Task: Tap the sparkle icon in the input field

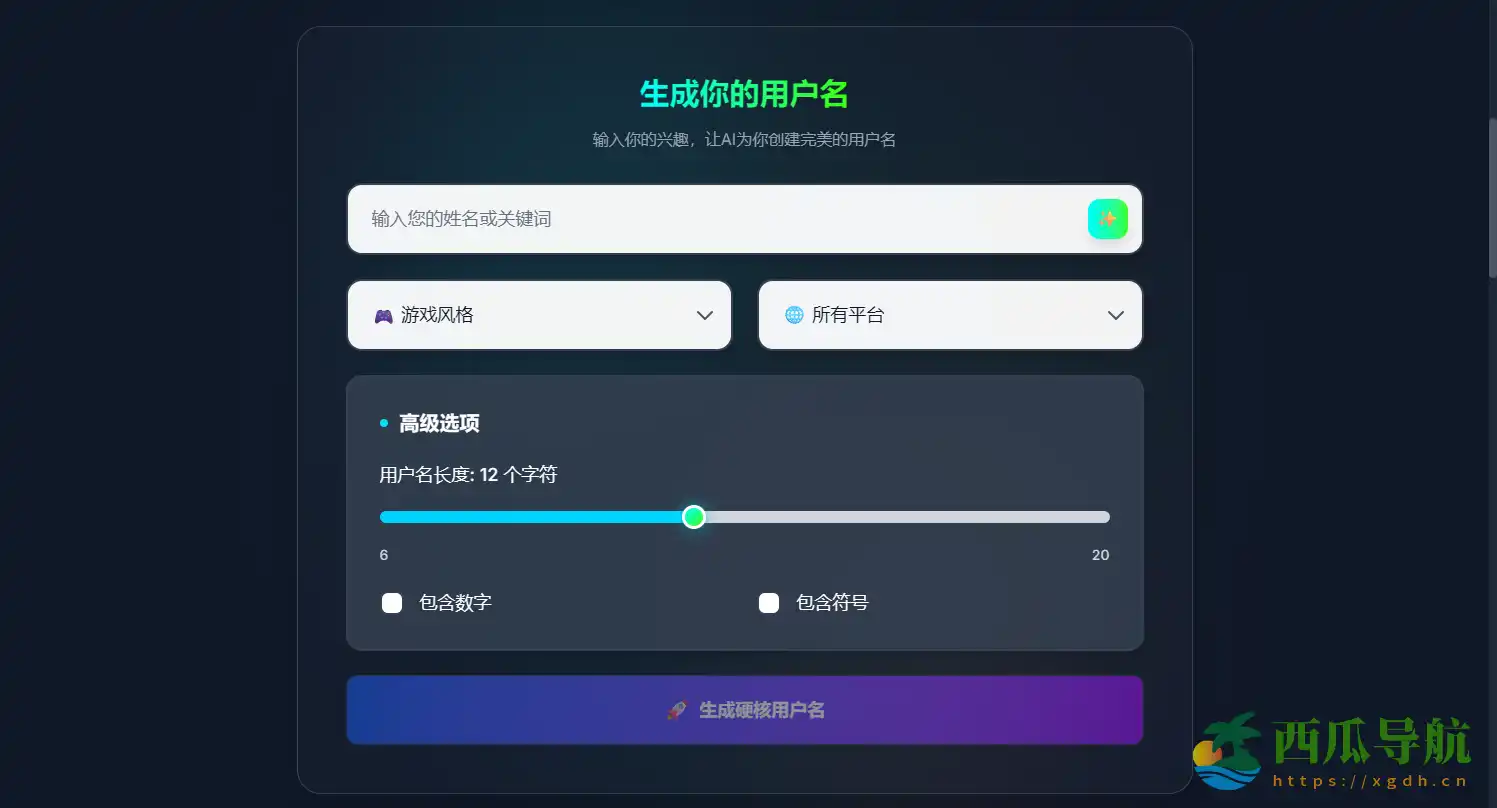Action: tap(1107, 219)
